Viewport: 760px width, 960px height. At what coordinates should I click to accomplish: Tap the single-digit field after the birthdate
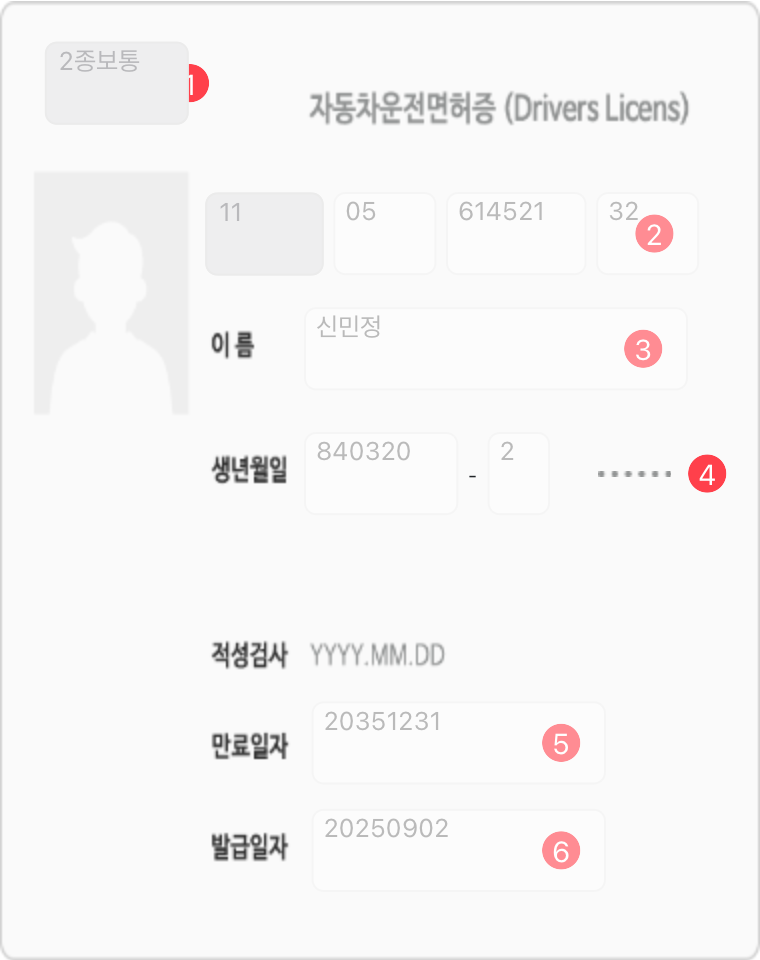[x=518, y=473]
